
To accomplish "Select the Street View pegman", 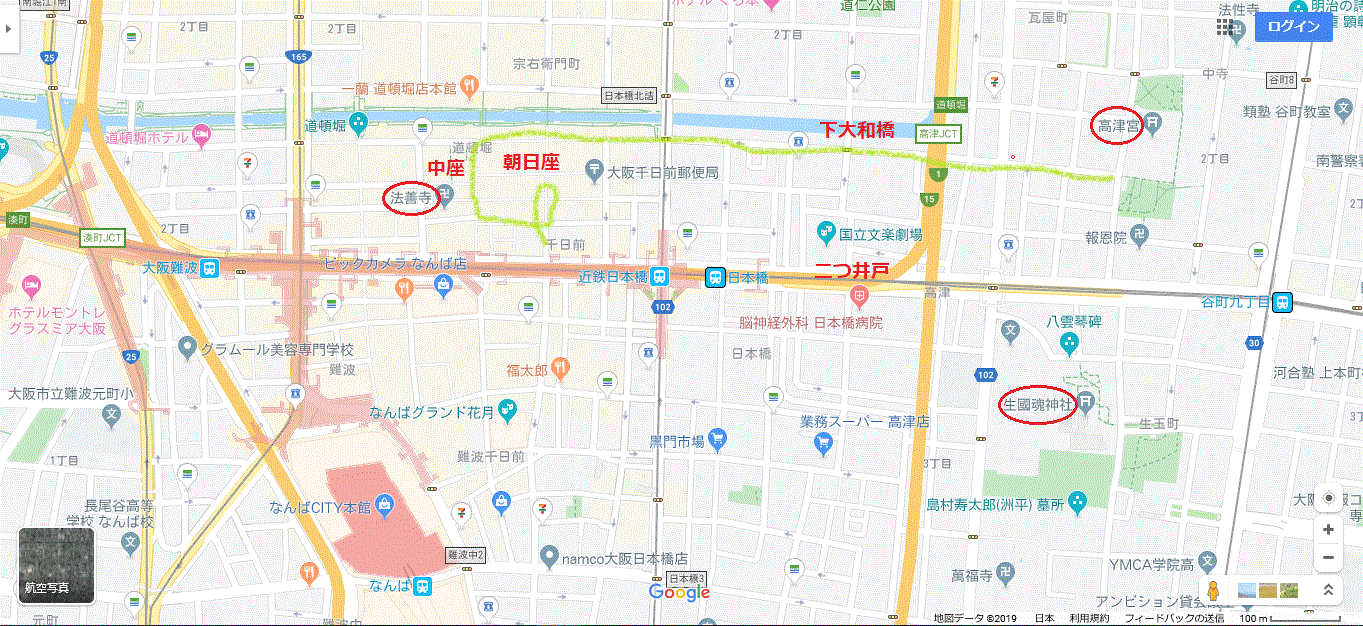I will click(x=1215, y=591).
